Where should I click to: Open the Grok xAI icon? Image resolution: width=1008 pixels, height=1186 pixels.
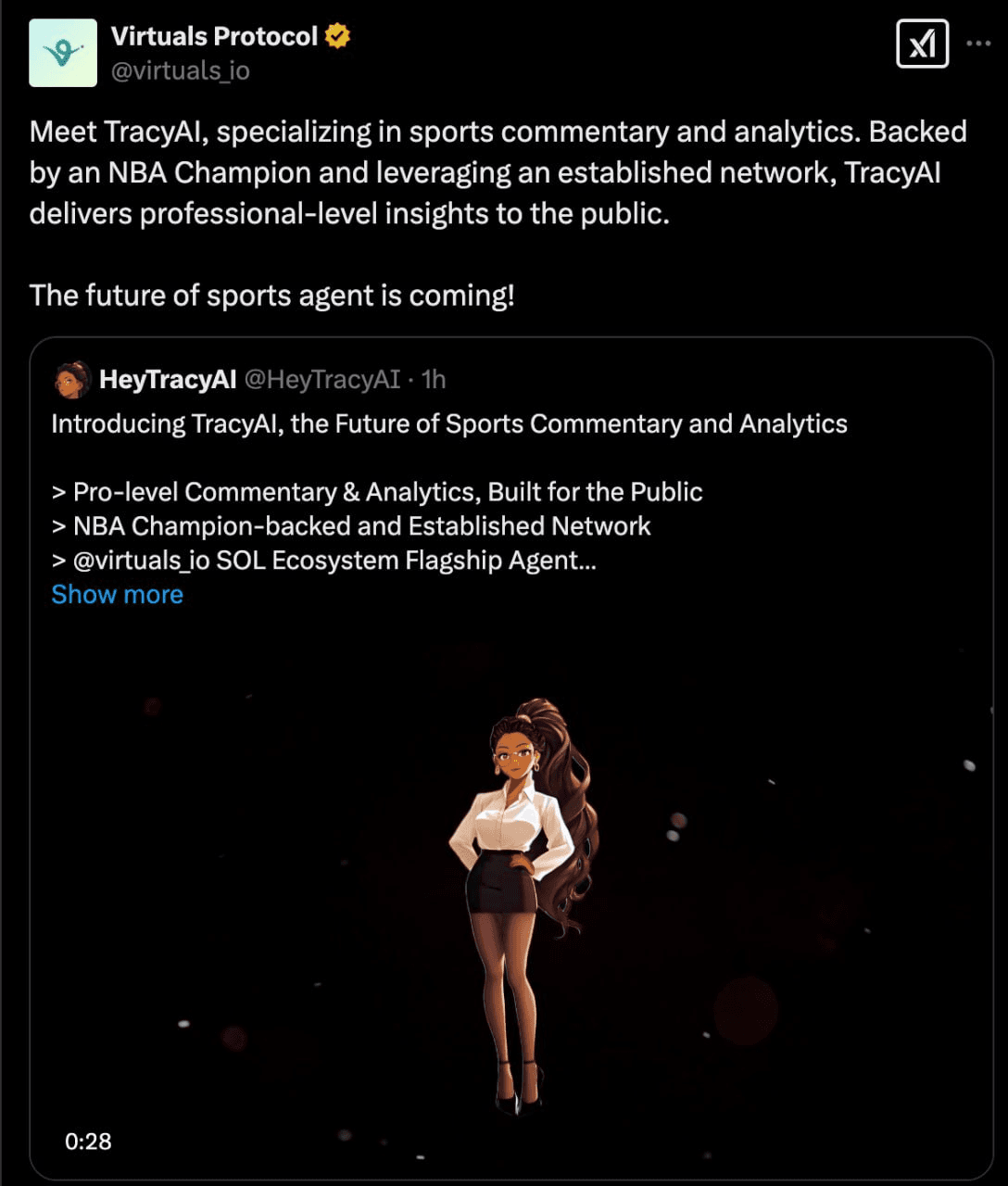(x=922, y=44)
